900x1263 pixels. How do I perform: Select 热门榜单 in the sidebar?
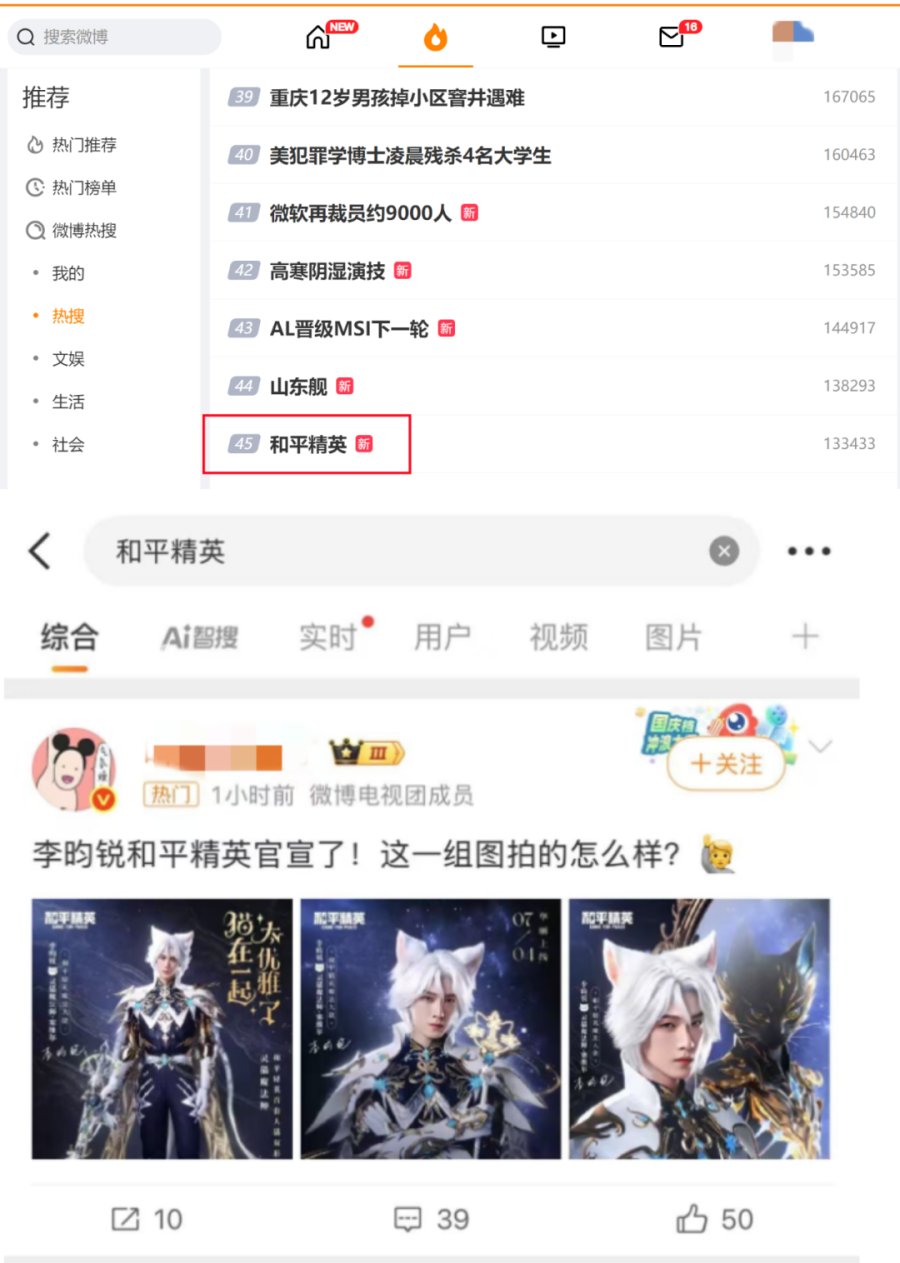[83, 188]
